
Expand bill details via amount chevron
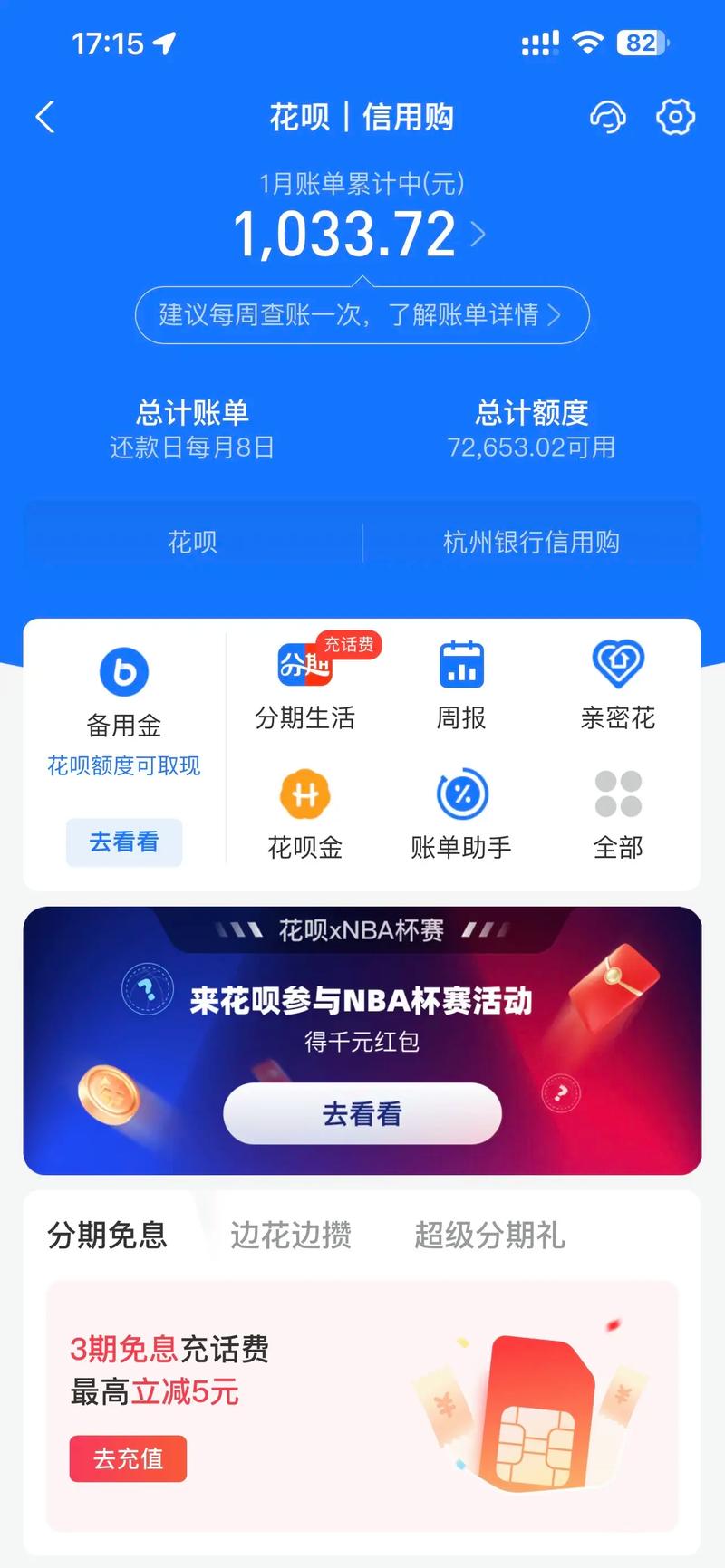479,234
